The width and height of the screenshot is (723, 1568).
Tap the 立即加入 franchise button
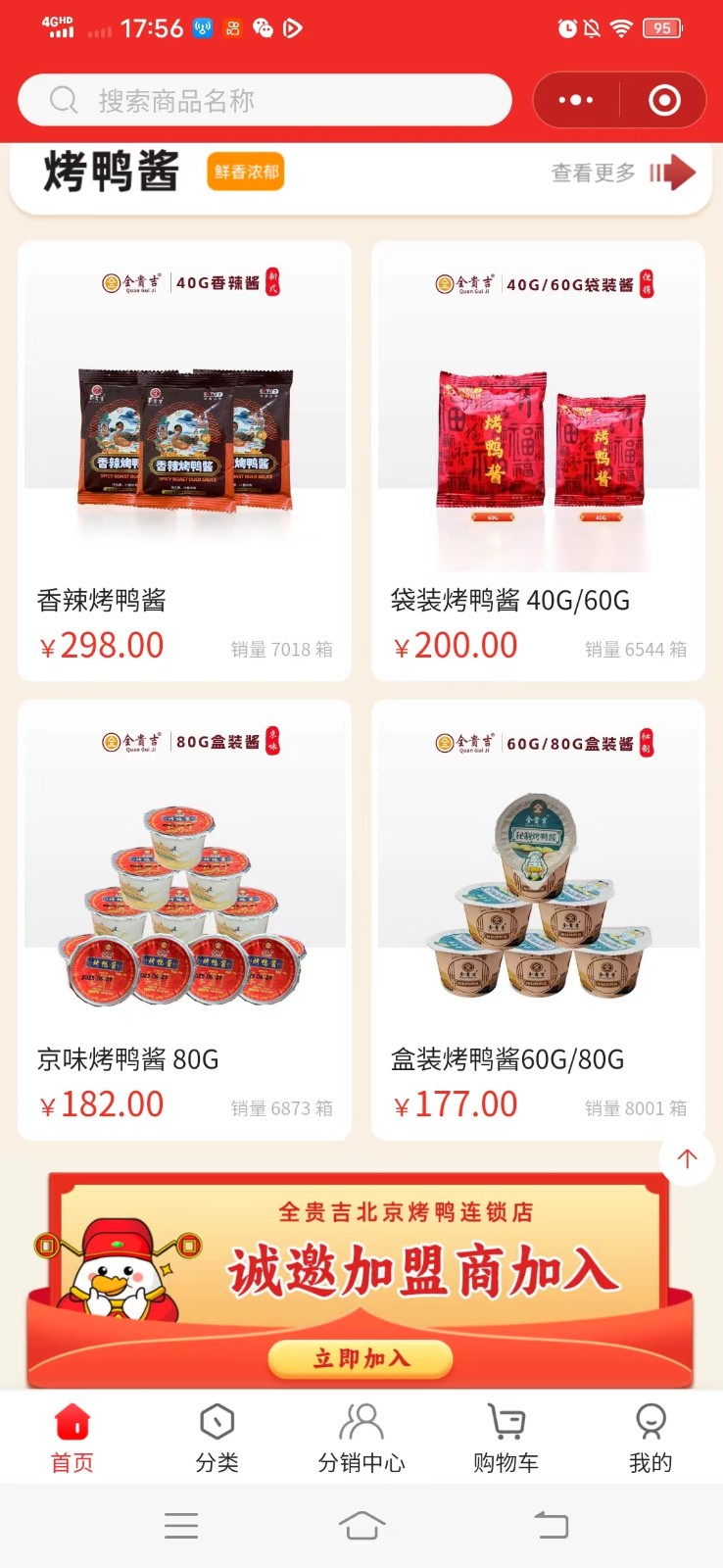tap(361, 1358)
